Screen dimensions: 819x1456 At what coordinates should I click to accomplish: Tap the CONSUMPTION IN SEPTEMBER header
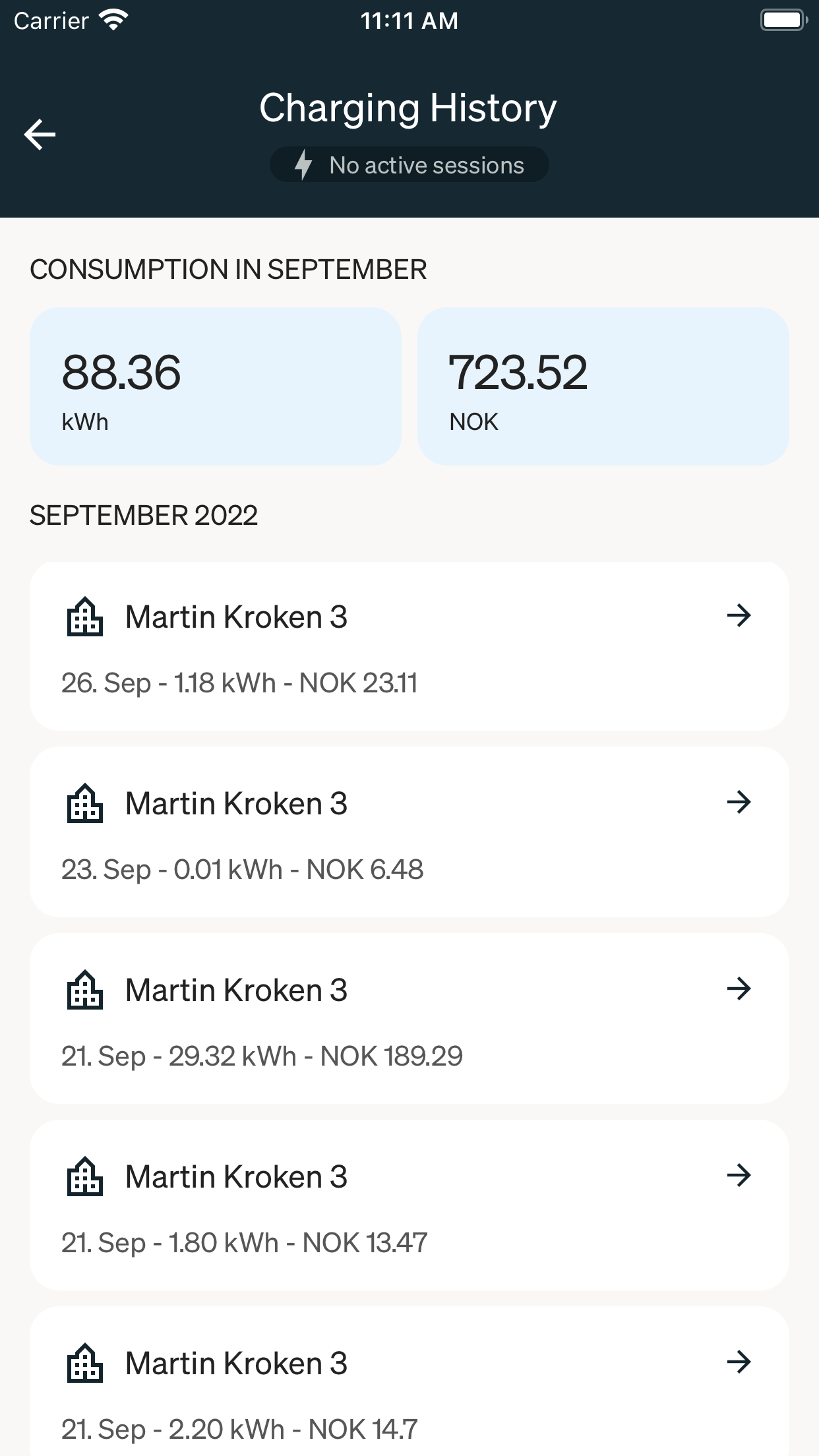click(x=228, y=269)
